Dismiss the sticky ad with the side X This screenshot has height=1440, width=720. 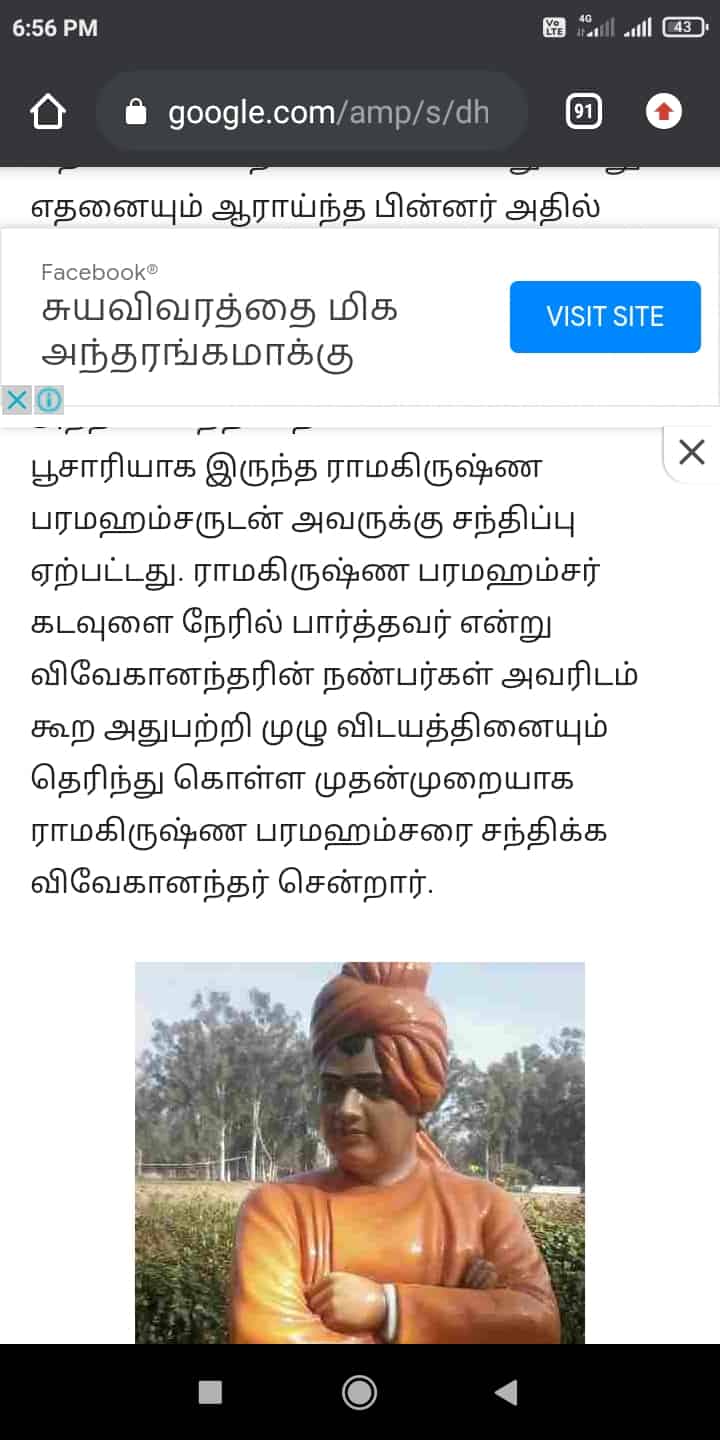[691, 453]
